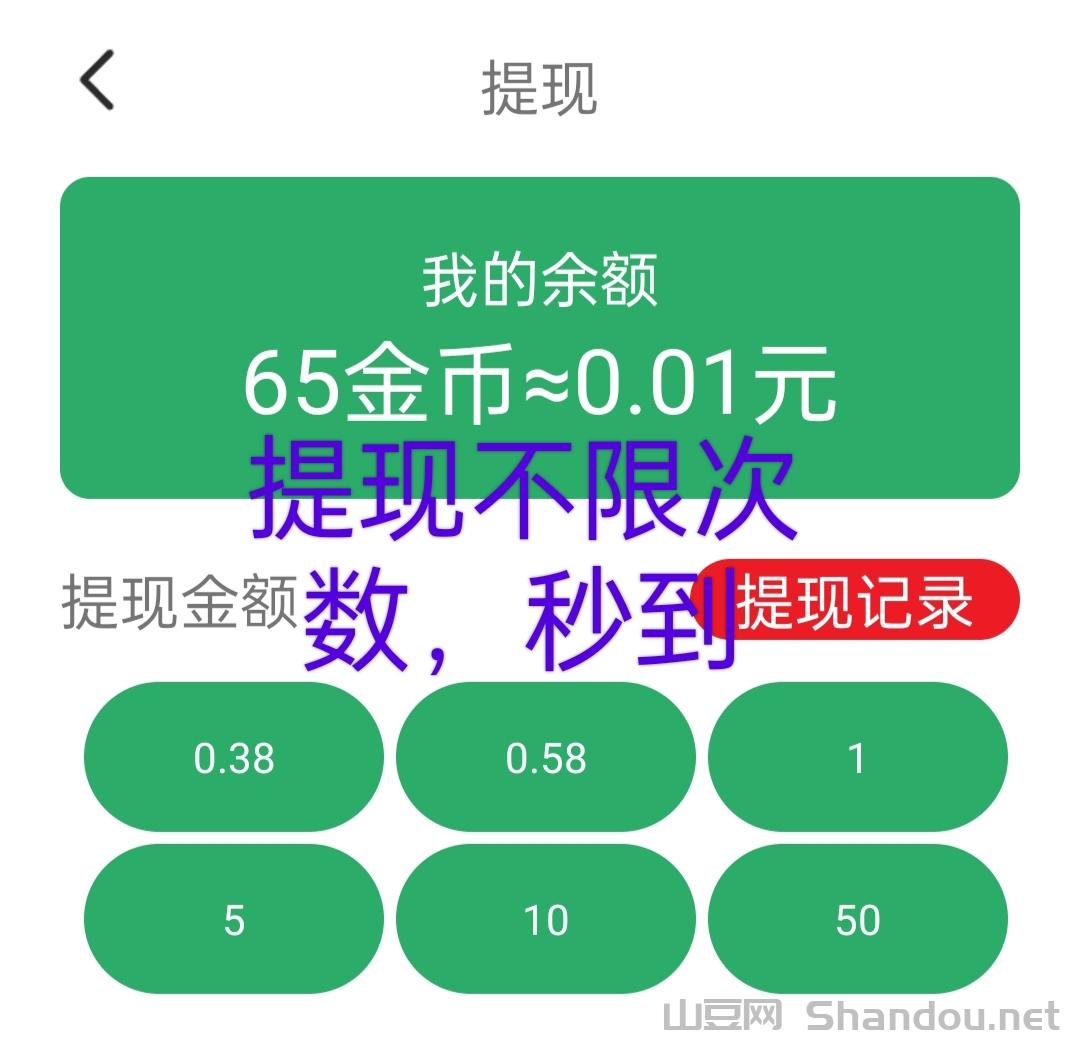The image size is (1080, 1050).
Task: Tap the 50 yuan withdrawal option
Action: 857,919
